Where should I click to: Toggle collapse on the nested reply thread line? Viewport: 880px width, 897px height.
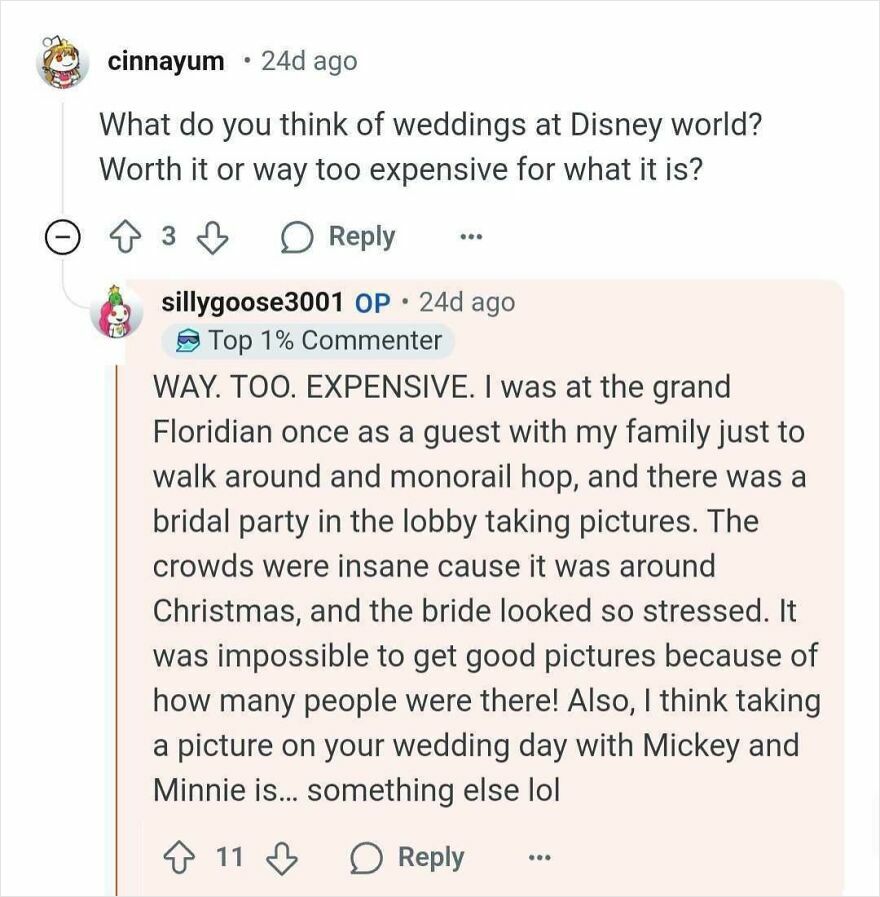(117, 600)
